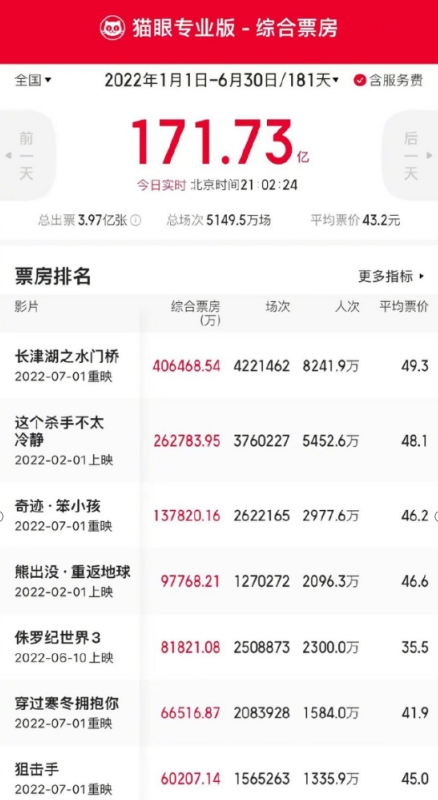Screen dimensions: 438x800
Task: Tap the info icon beside 总出票
Action: pos(135,220)
